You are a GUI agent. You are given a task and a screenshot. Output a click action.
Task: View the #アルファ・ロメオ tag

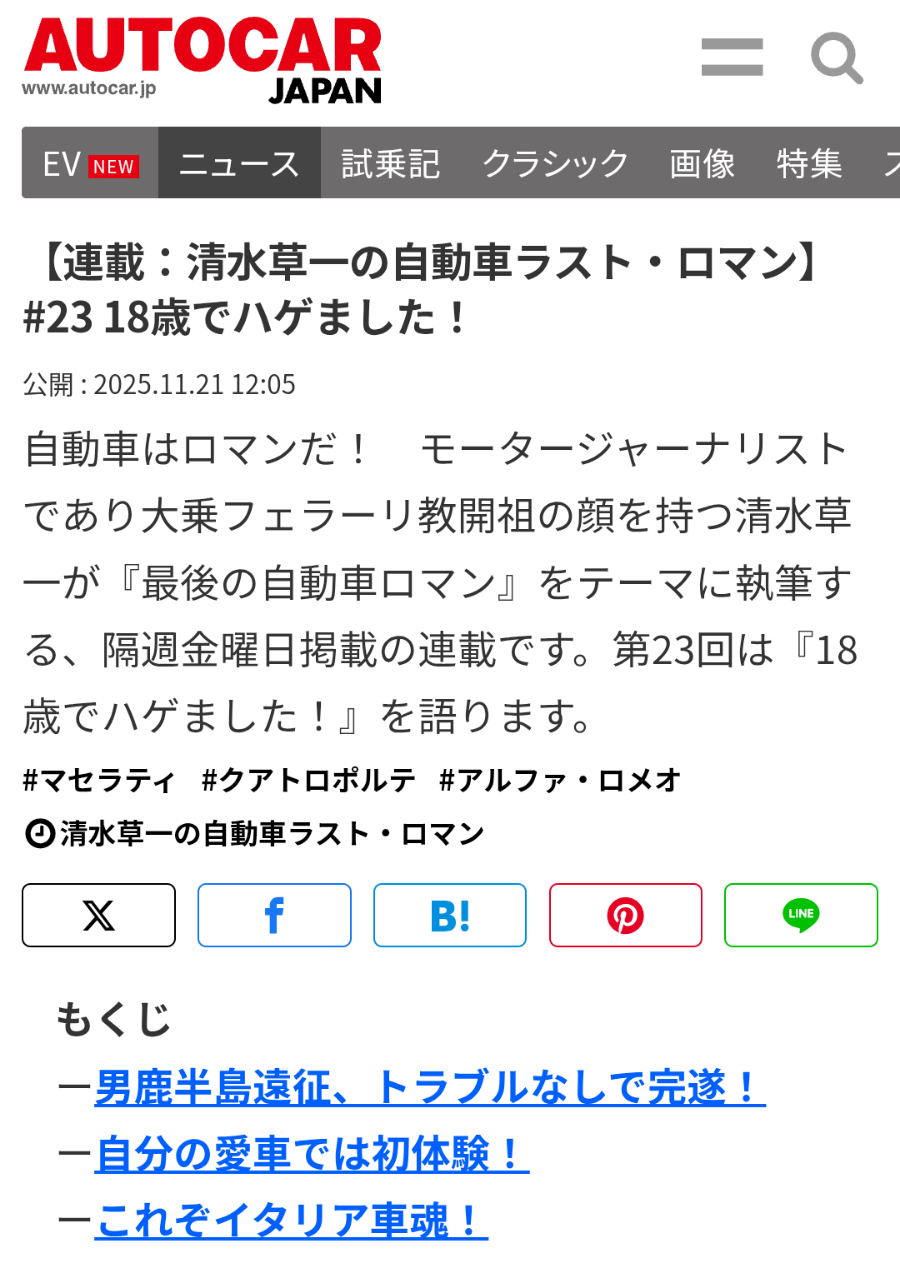560,780
